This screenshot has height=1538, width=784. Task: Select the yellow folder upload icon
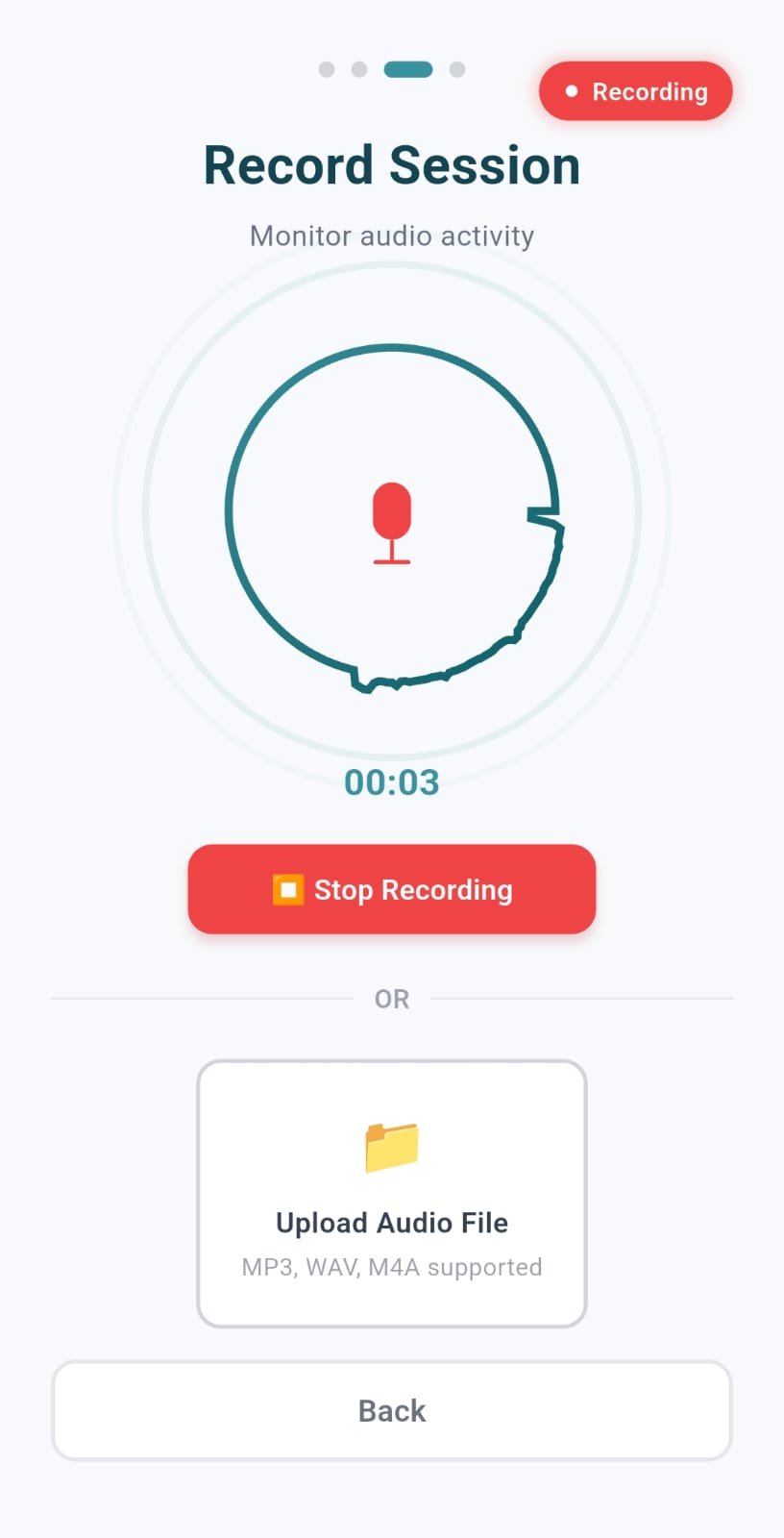[x=391, y=1147]
